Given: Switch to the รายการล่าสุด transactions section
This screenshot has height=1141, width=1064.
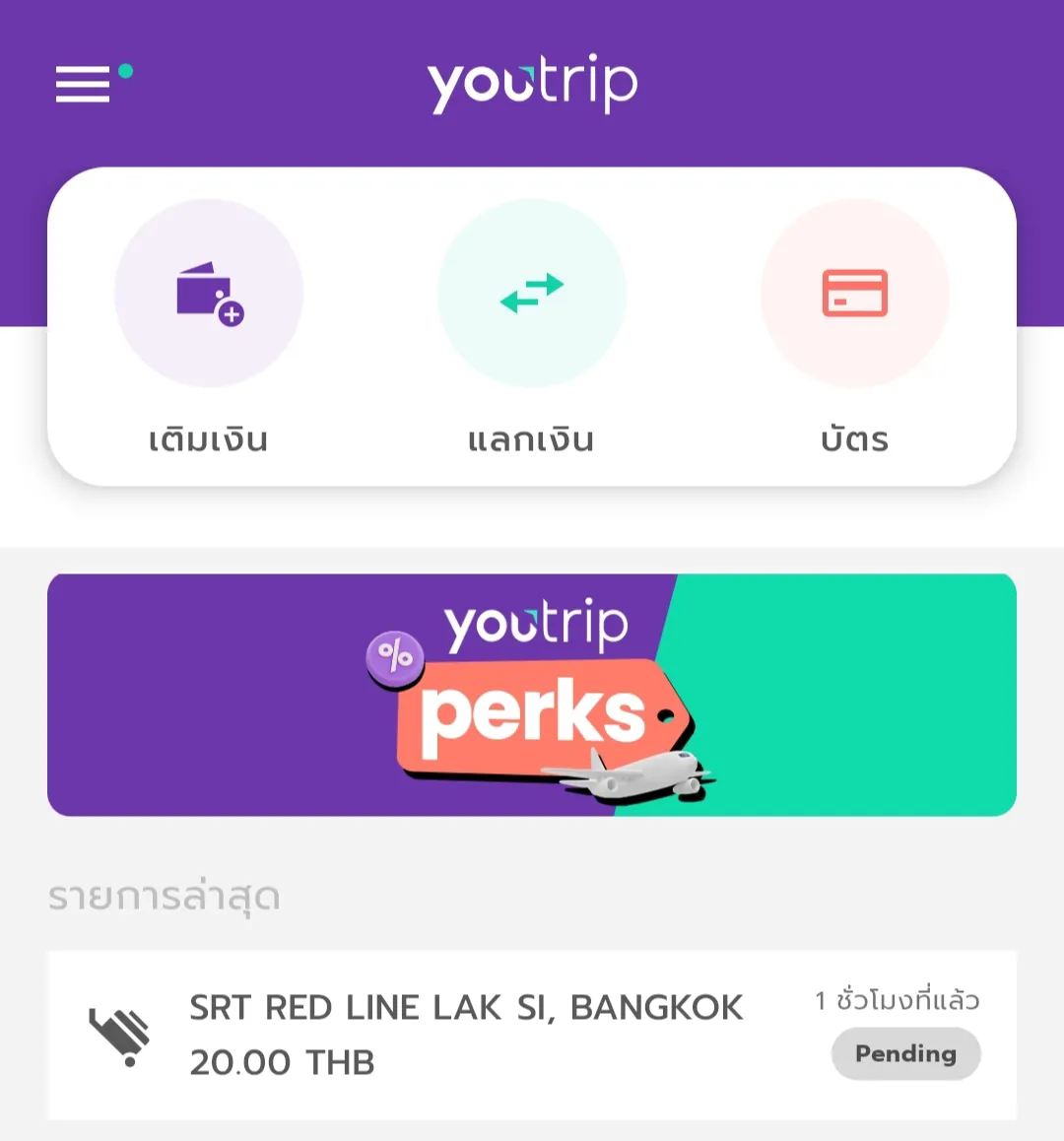Looking at the screenshot, I should coord(163,897).
